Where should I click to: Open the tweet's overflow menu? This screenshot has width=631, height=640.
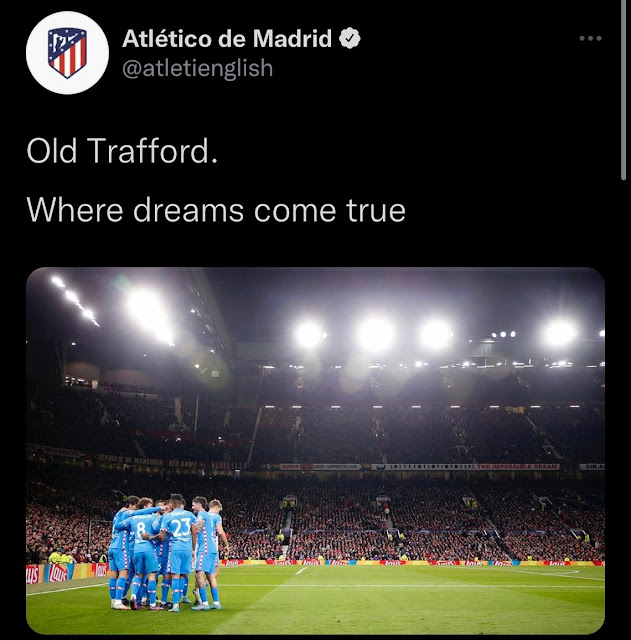tap(591, 39)
